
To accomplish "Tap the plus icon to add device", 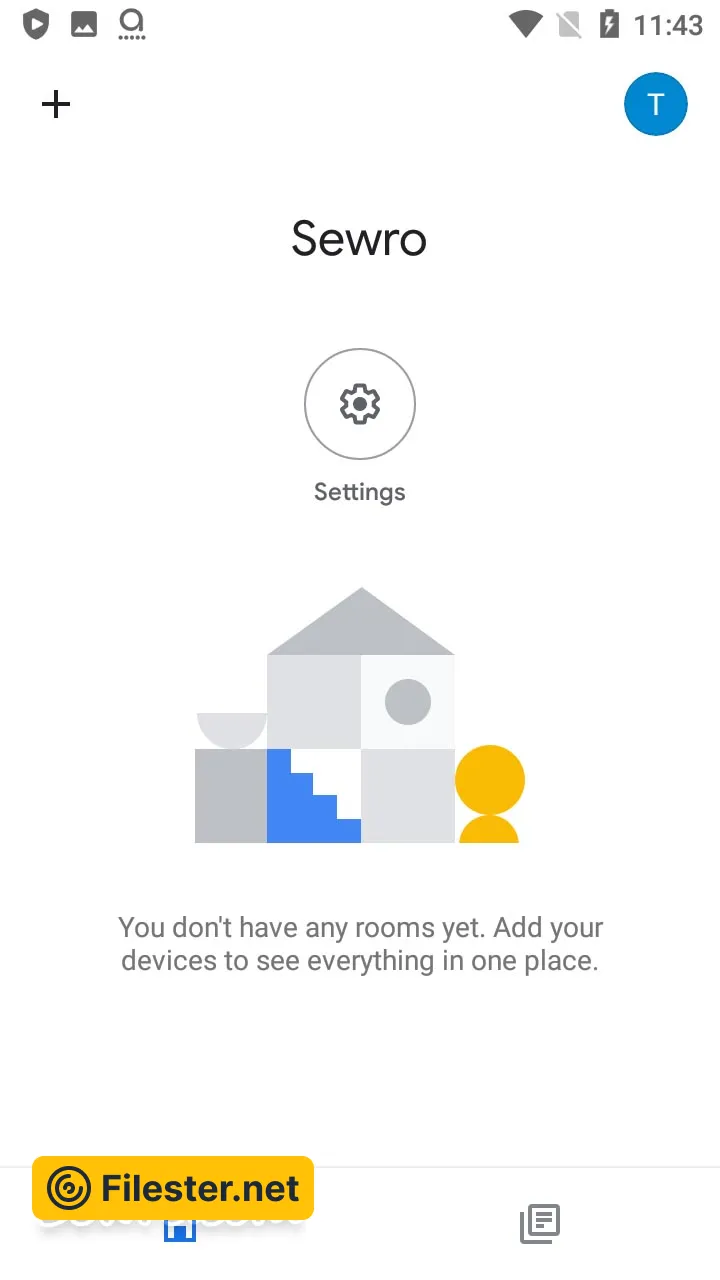I will pyautogui.click(x=56, y=104).
